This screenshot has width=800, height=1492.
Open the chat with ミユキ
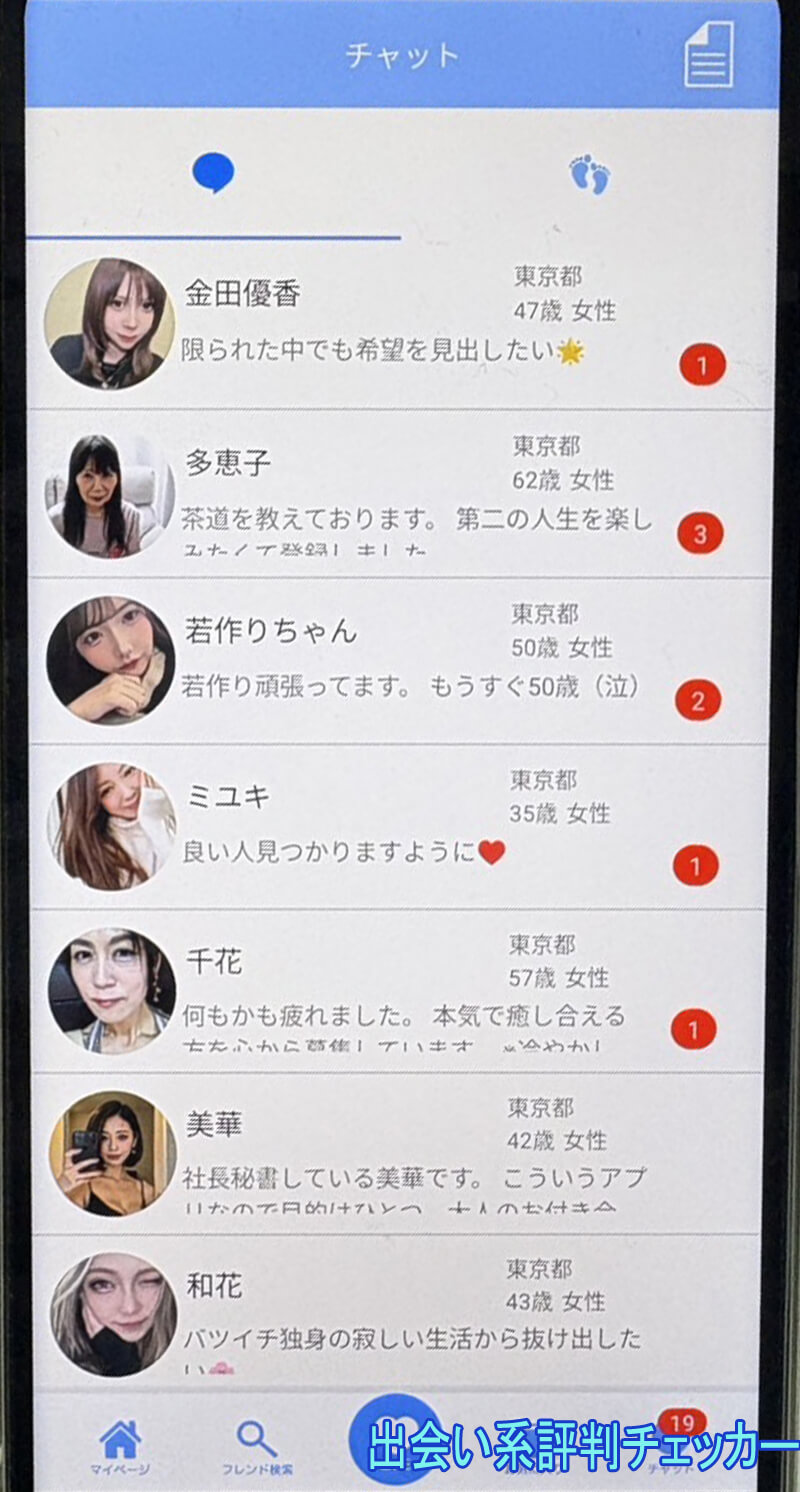coord(400,827)
